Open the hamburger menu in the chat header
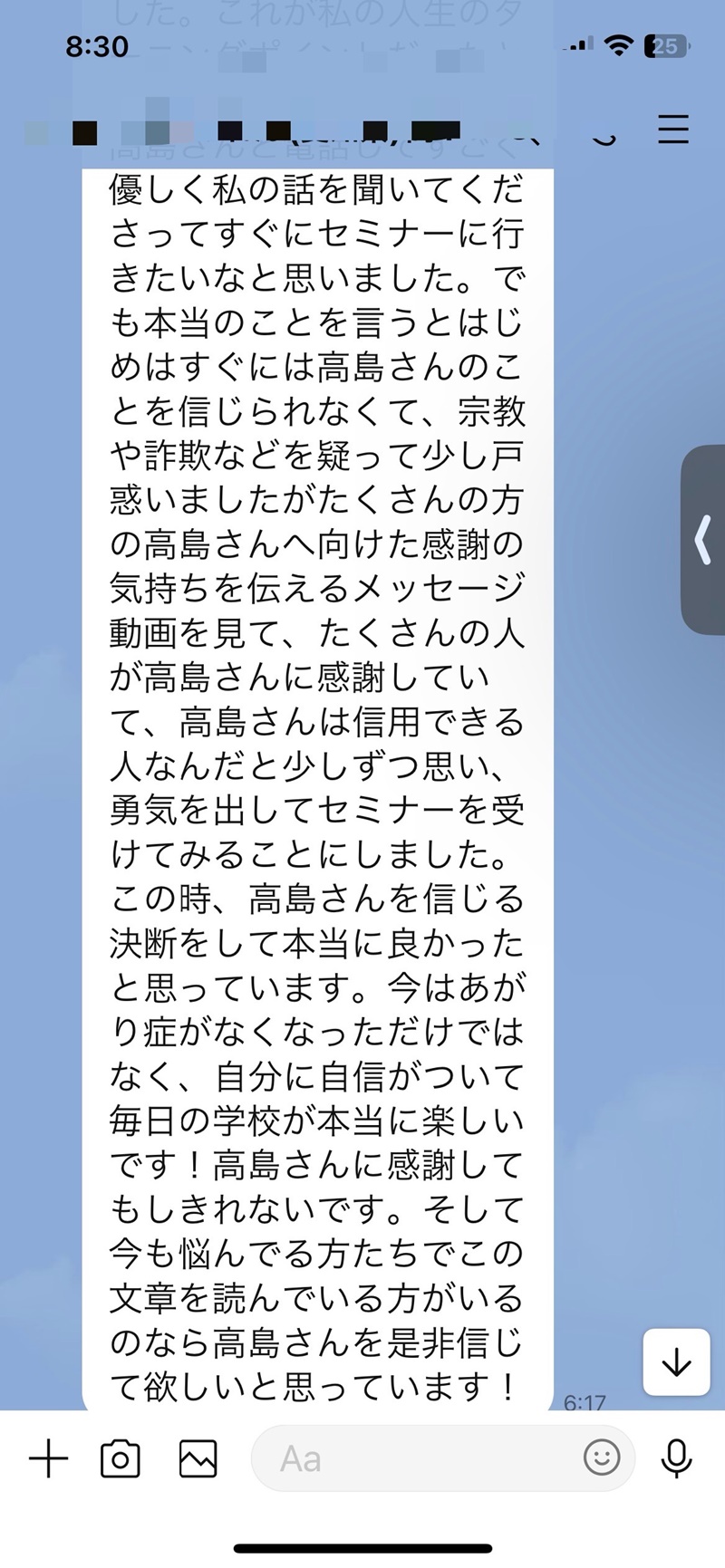Image resolution: width=725 pixels, height=1568 pixels. (673, 130)
